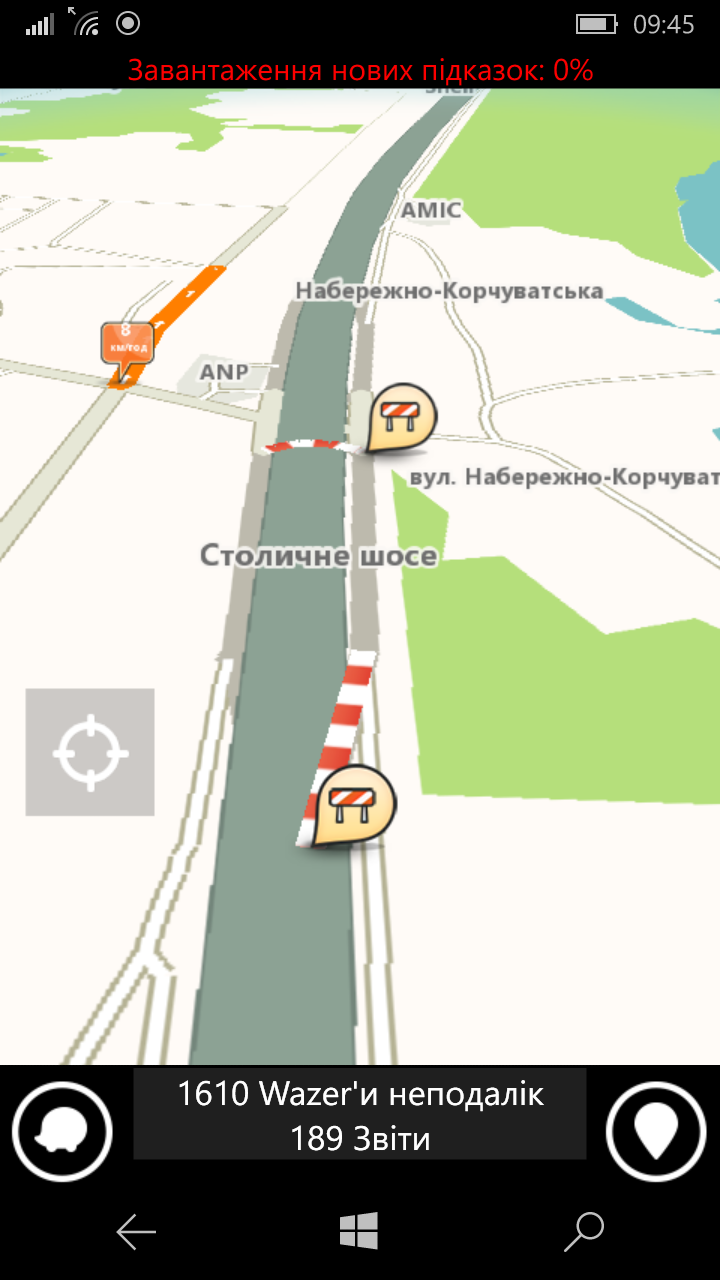Open the road closure marker near Набережно-Корчуватська
The height and width of the screenshot is (1280, 720).
[x=402, y=415]
